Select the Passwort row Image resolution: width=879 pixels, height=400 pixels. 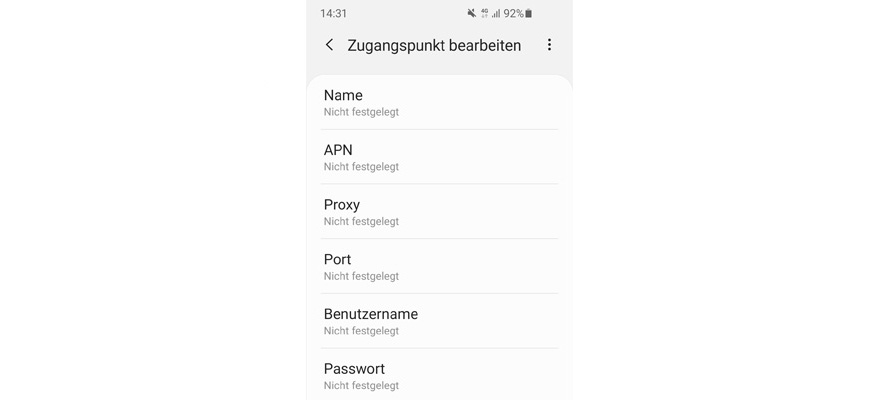pos(439,376)
